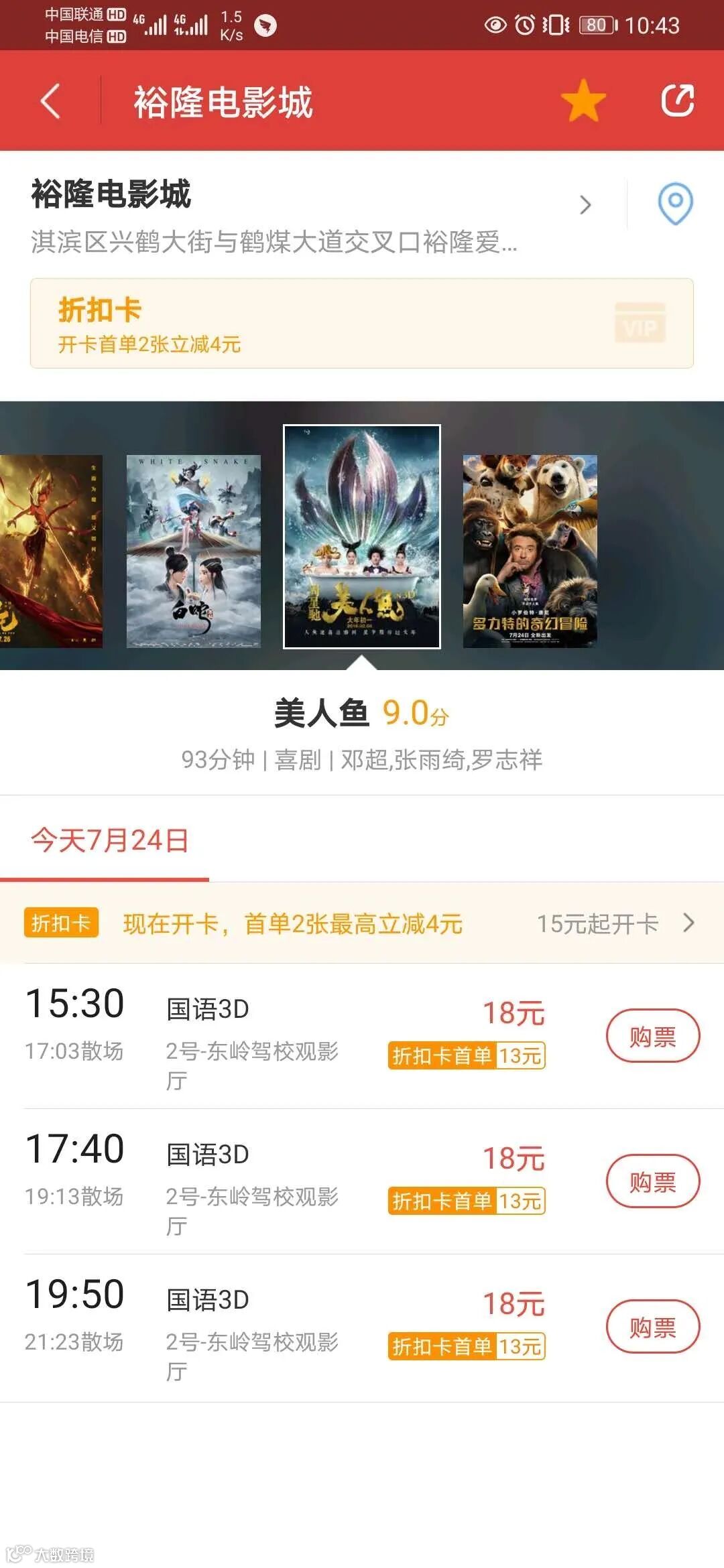Image resolution: width=724 pixels, height=1568 pixels.
Task: Open the 折扣卡 VIP discount card banner
Action: click(362, 324)
